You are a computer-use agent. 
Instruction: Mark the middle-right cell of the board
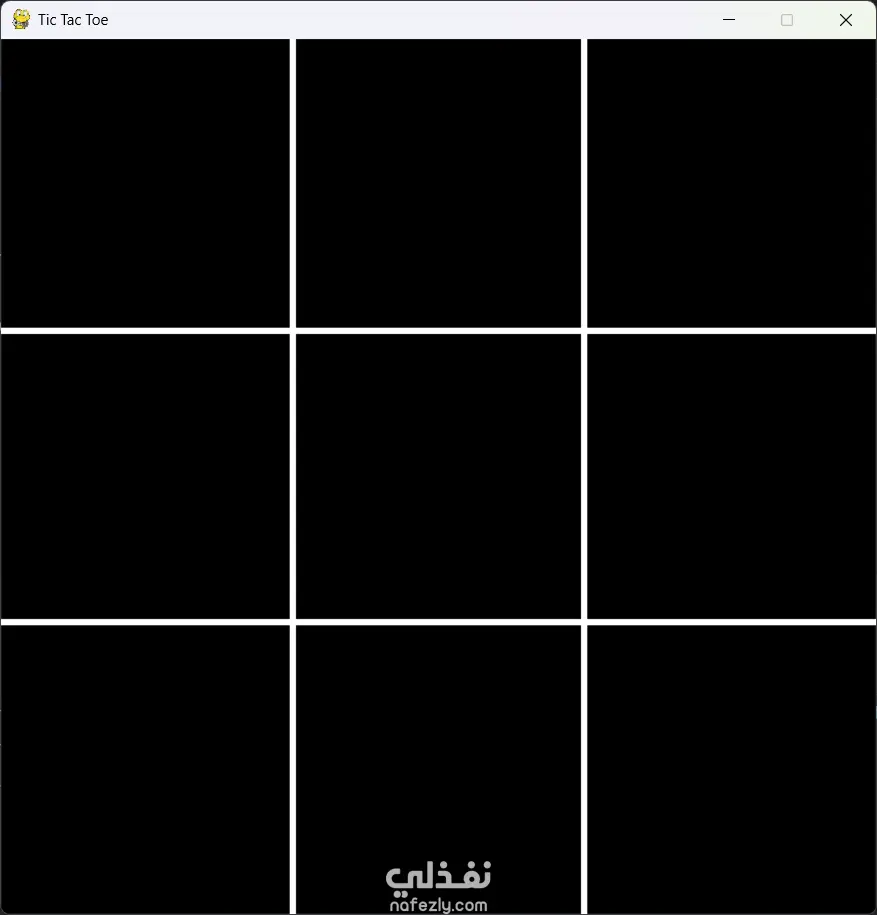tap(731, 476)
